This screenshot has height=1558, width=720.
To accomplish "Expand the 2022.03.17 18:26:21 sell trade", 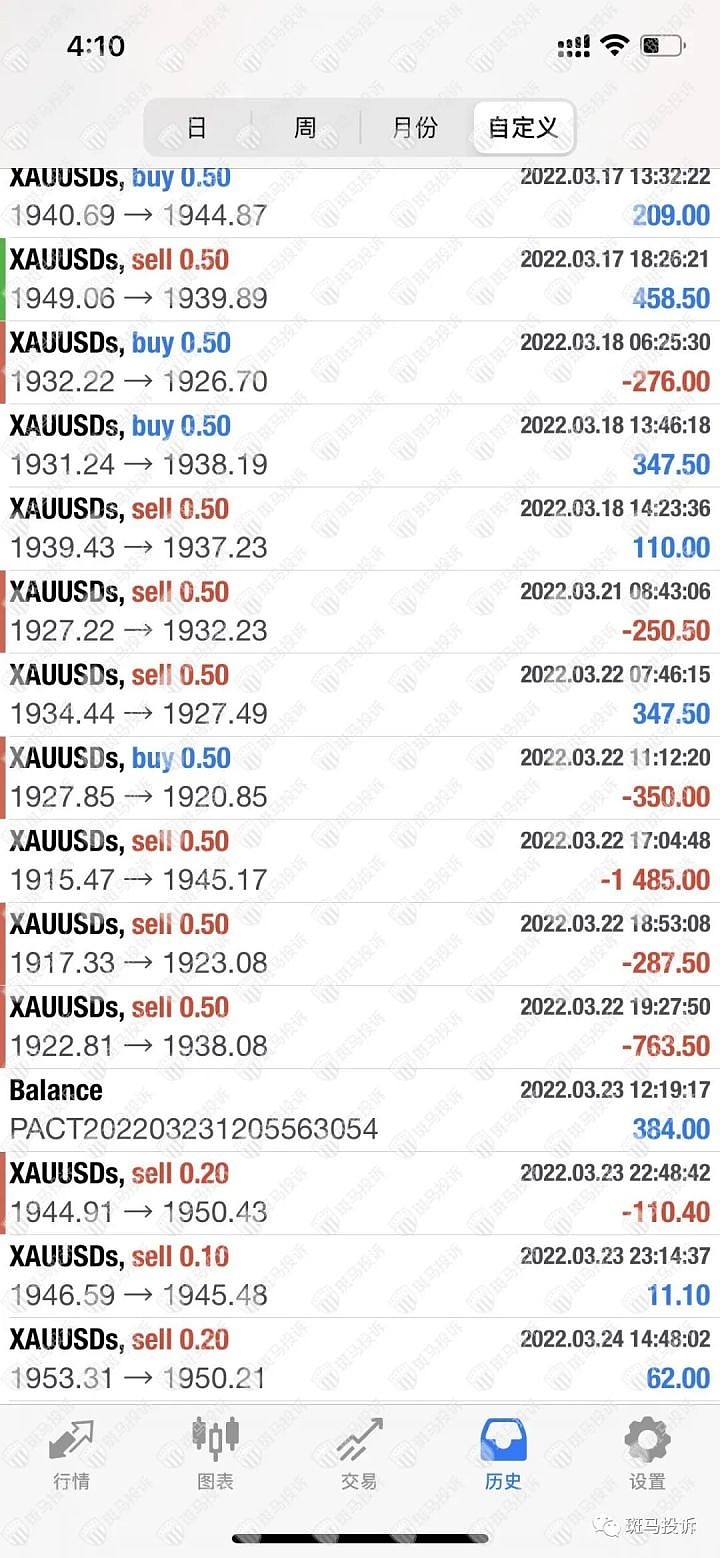I will coord(360,279).
